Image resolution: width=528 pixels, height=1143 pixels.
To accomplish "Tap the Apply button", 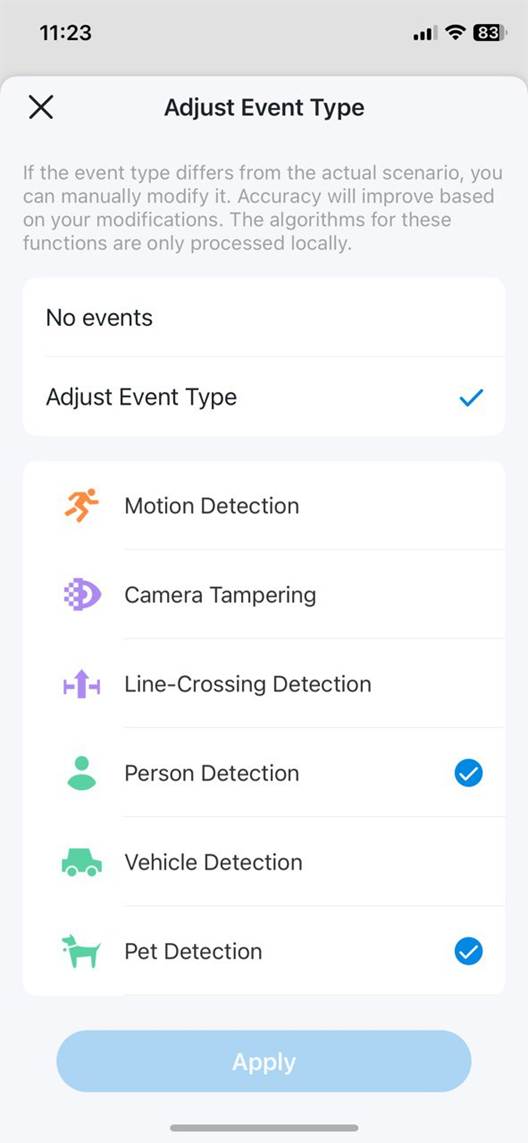I will pos(264,1061).
